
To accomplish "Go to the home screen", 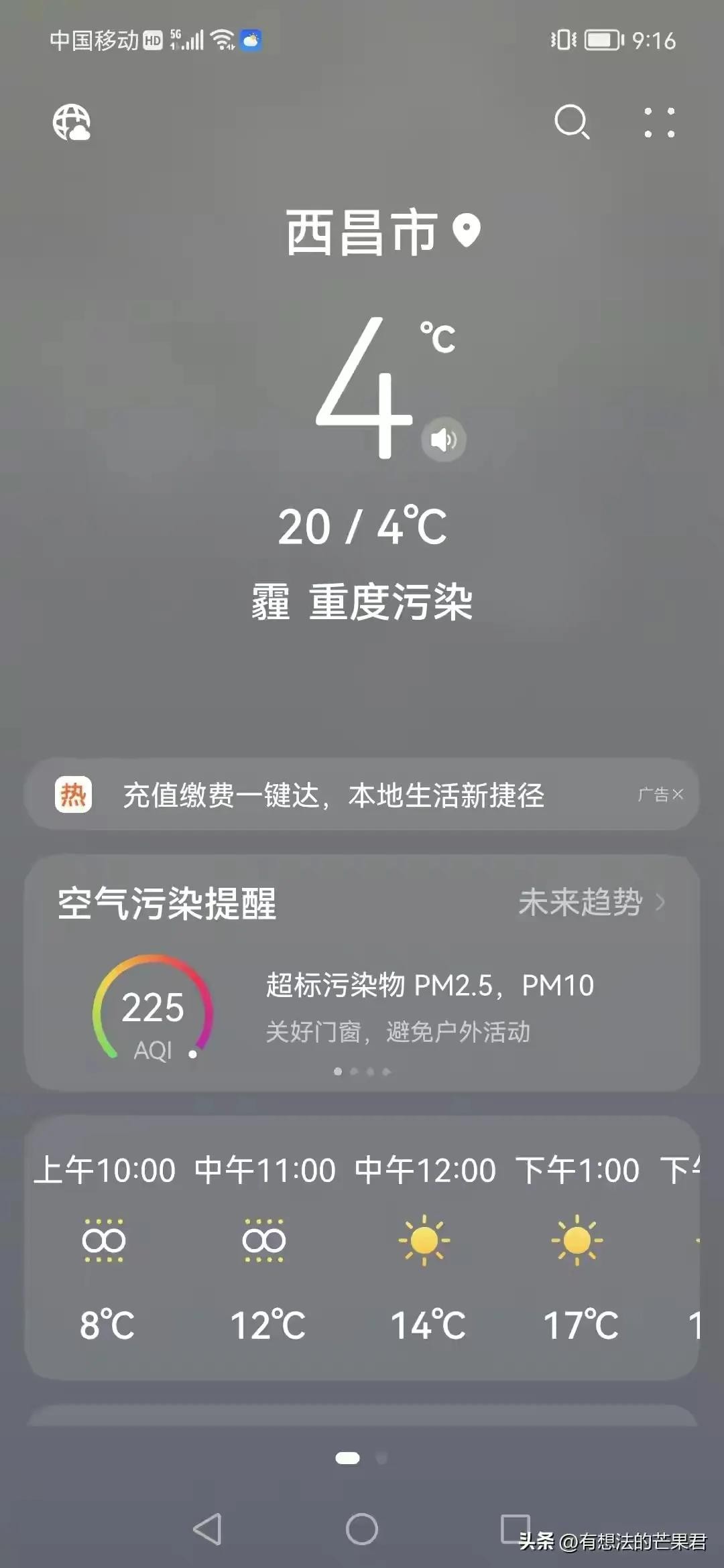I will pos(362,1529).
